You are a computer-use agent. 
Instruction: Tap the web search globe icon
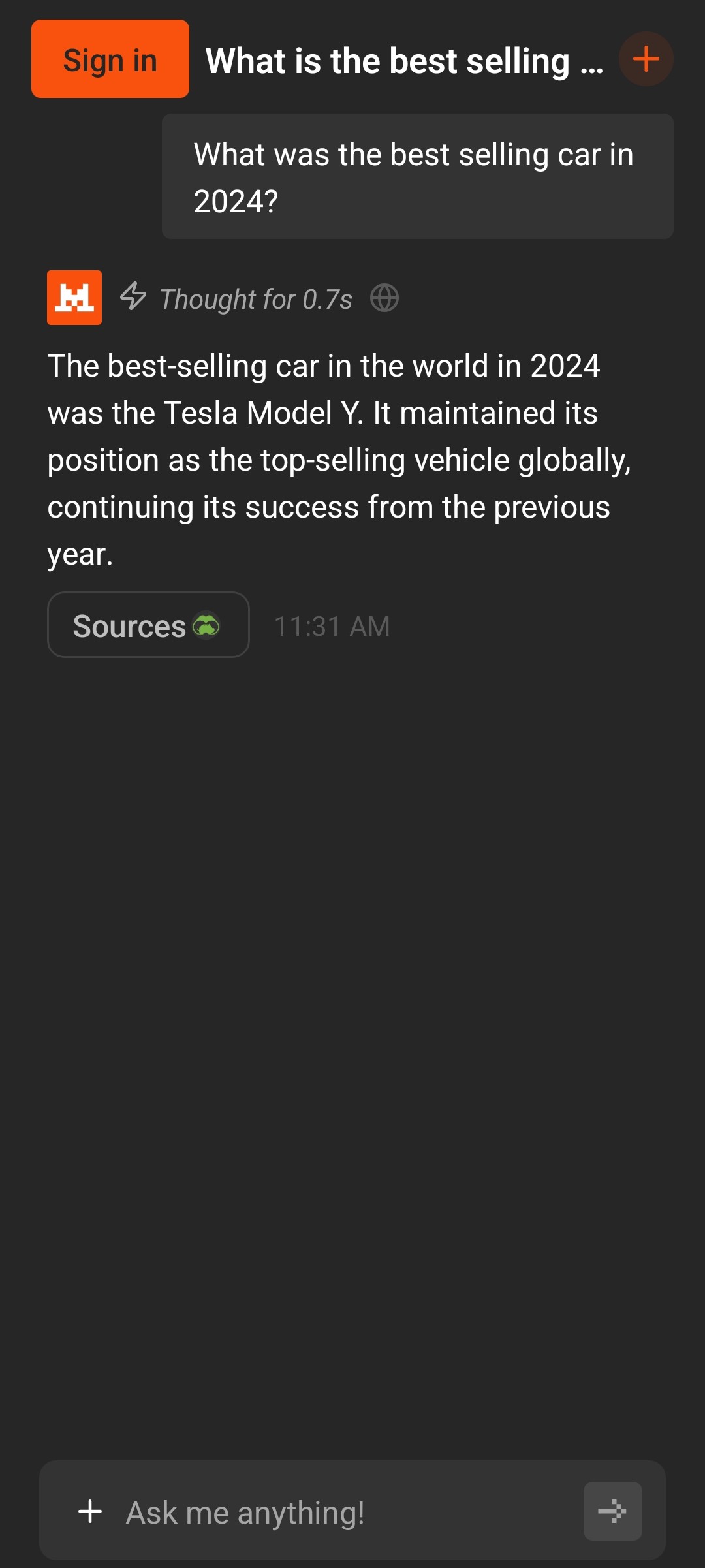[x=384, y=298]
